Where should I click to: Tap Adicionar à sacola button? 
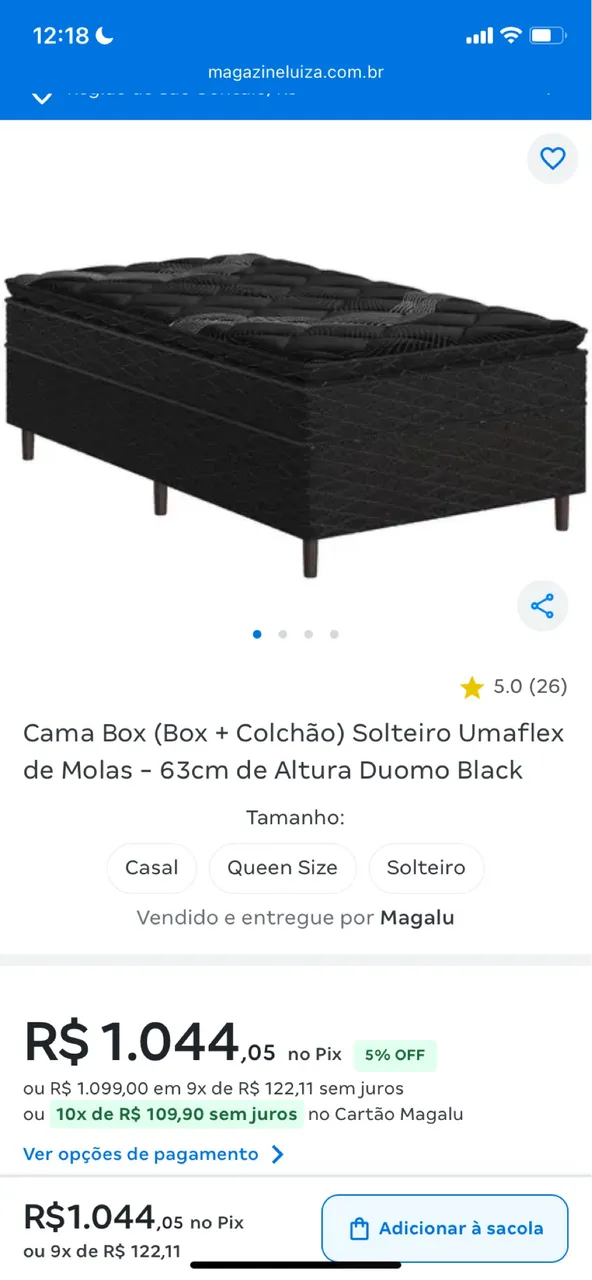pyautogui.click(x=445, y=1228)
